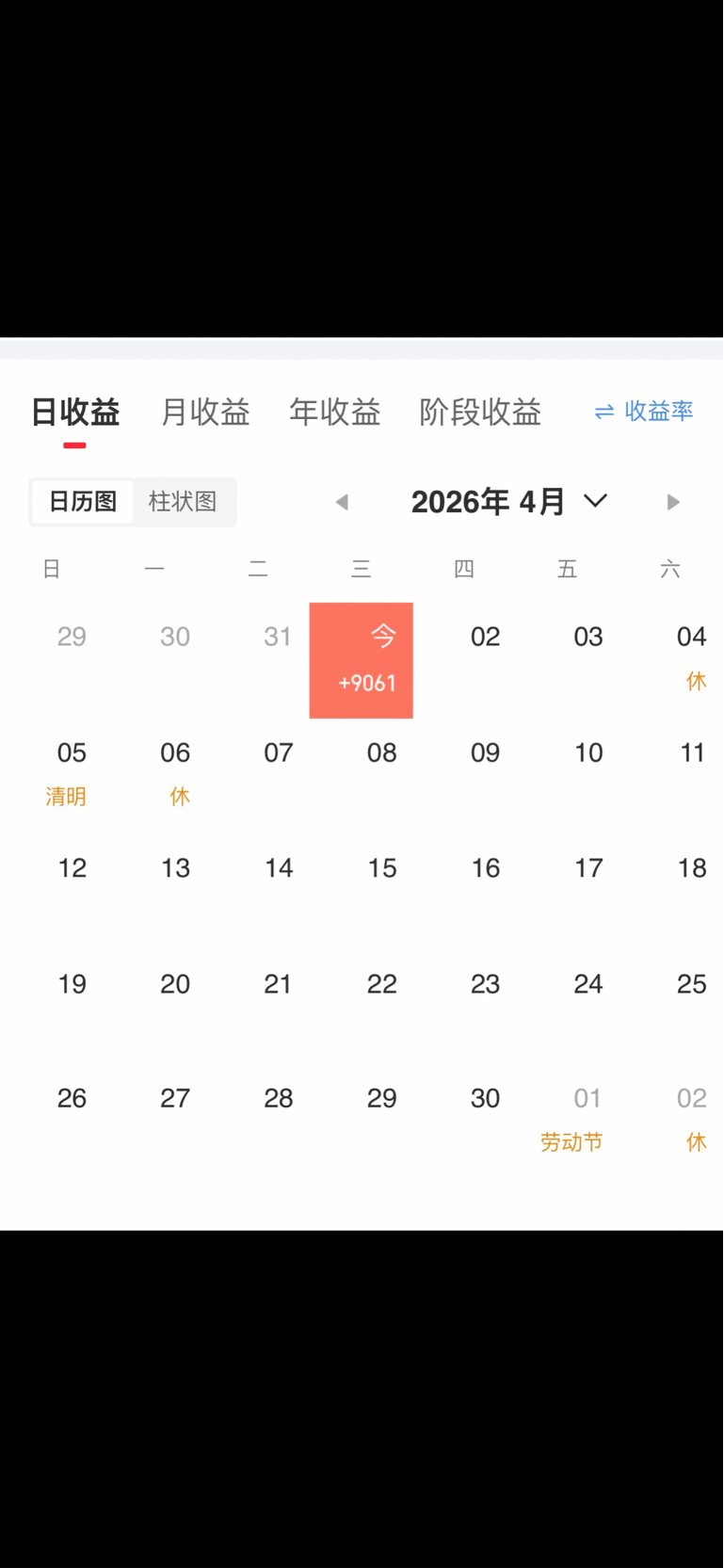Viewport: 724px width, 1568px height.
Task: Switch to 柱状图 view
Action: [183, 501]
